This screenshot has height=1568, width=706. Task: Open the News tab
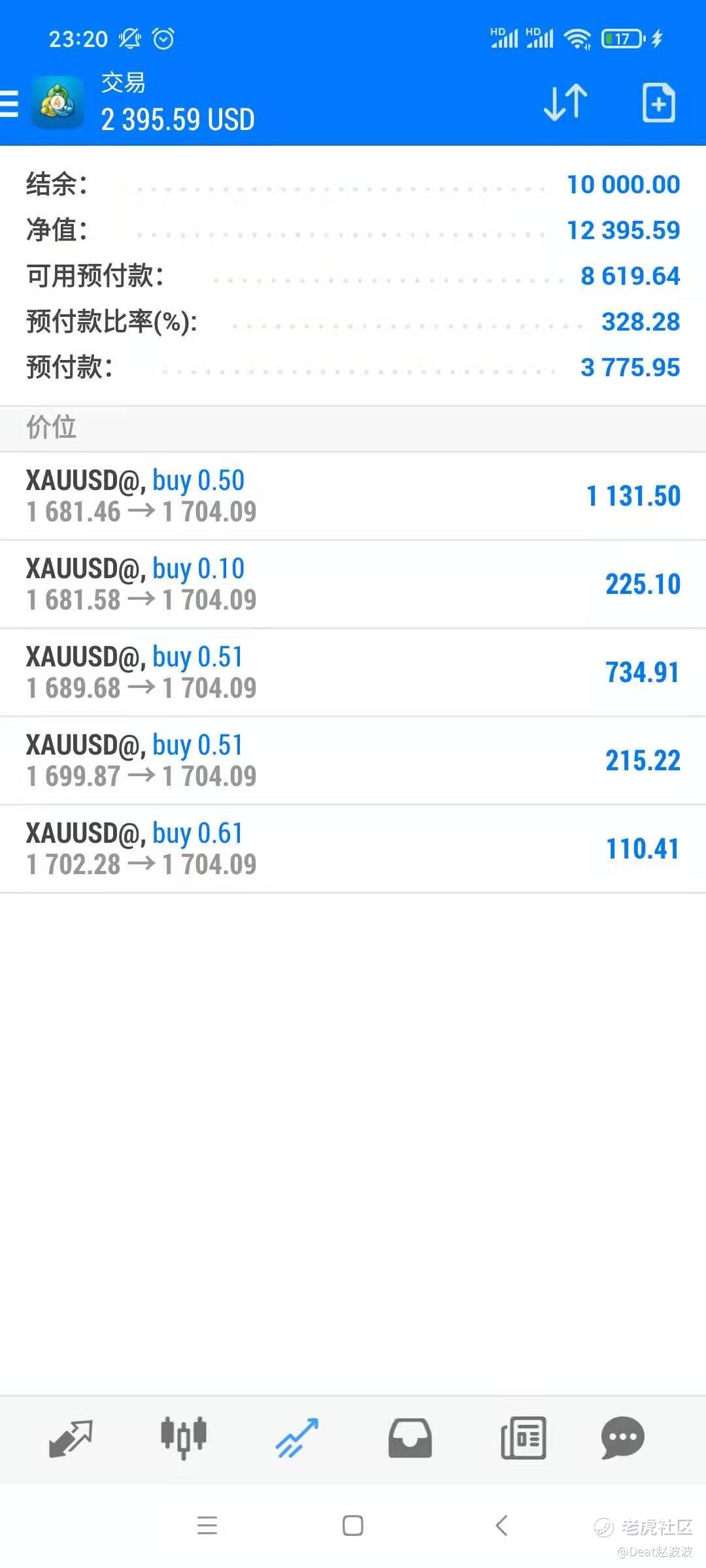(523, 1438)
